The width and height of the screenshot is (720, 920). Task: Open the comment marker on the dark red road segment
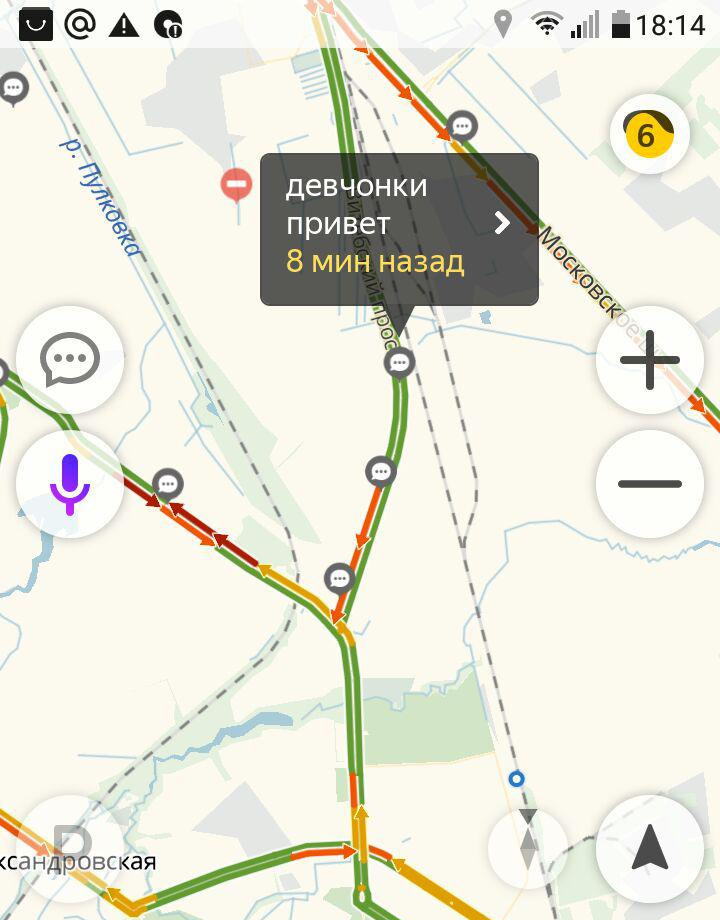[x=168, y=485]
